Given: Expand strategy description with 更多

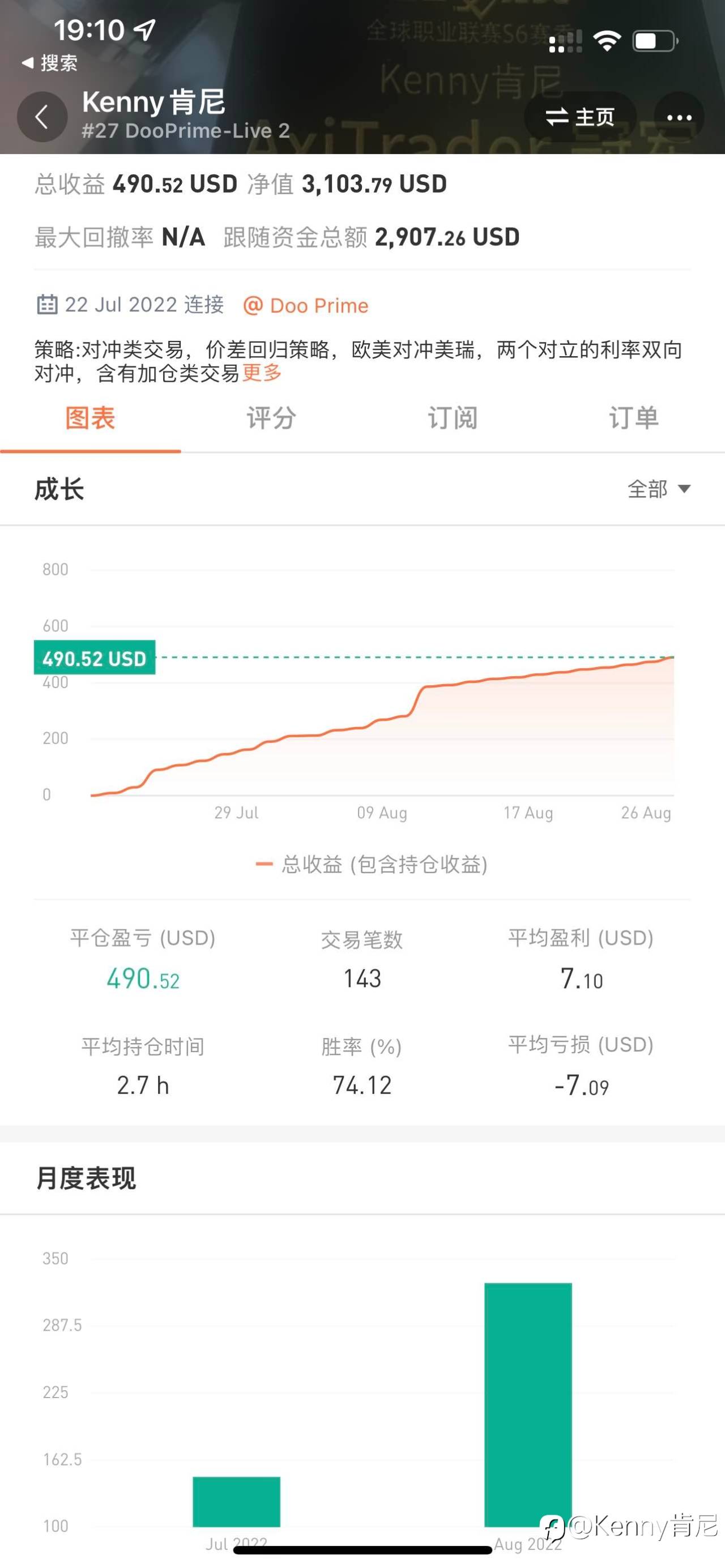Looking at the screenshot, I should [x=262, y=373].
